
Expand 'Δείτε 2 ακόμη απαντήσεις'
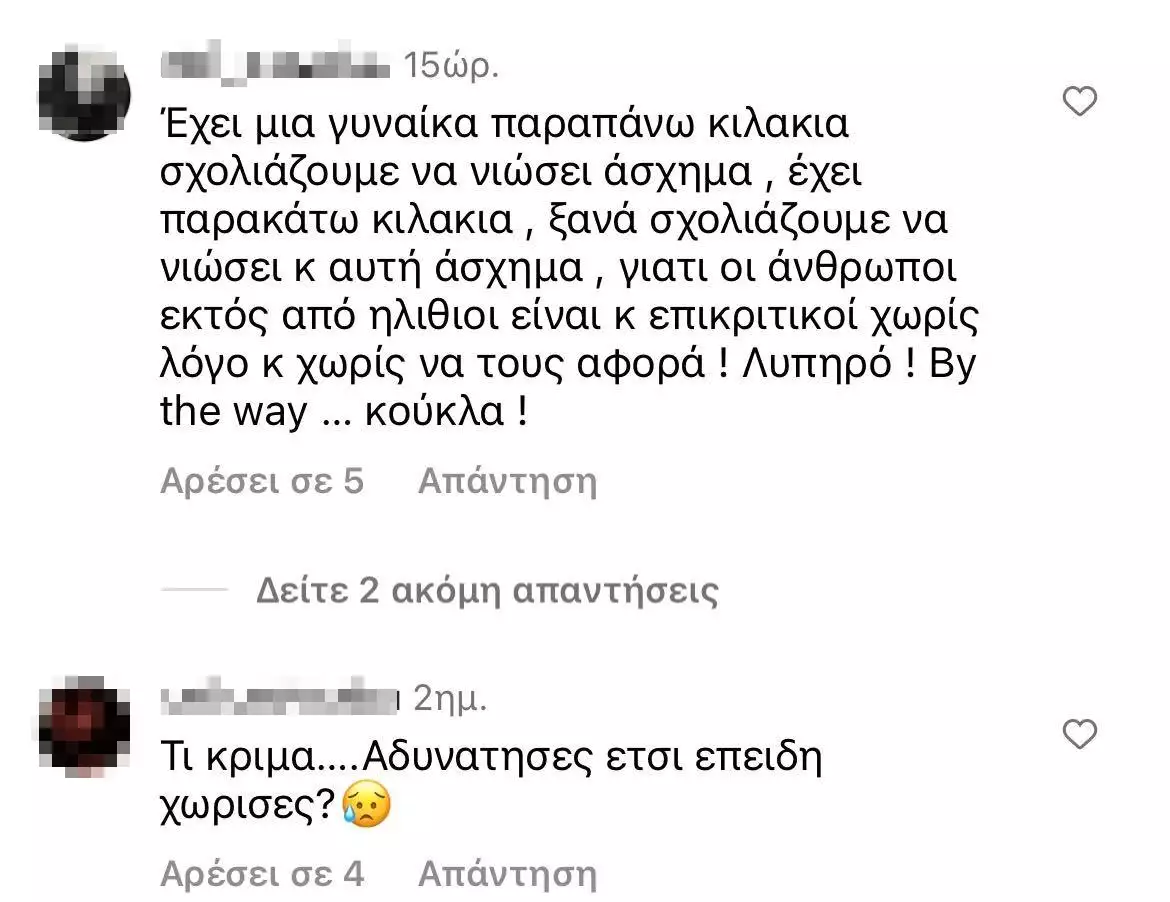pyautogui.click(x=487, y=591)
